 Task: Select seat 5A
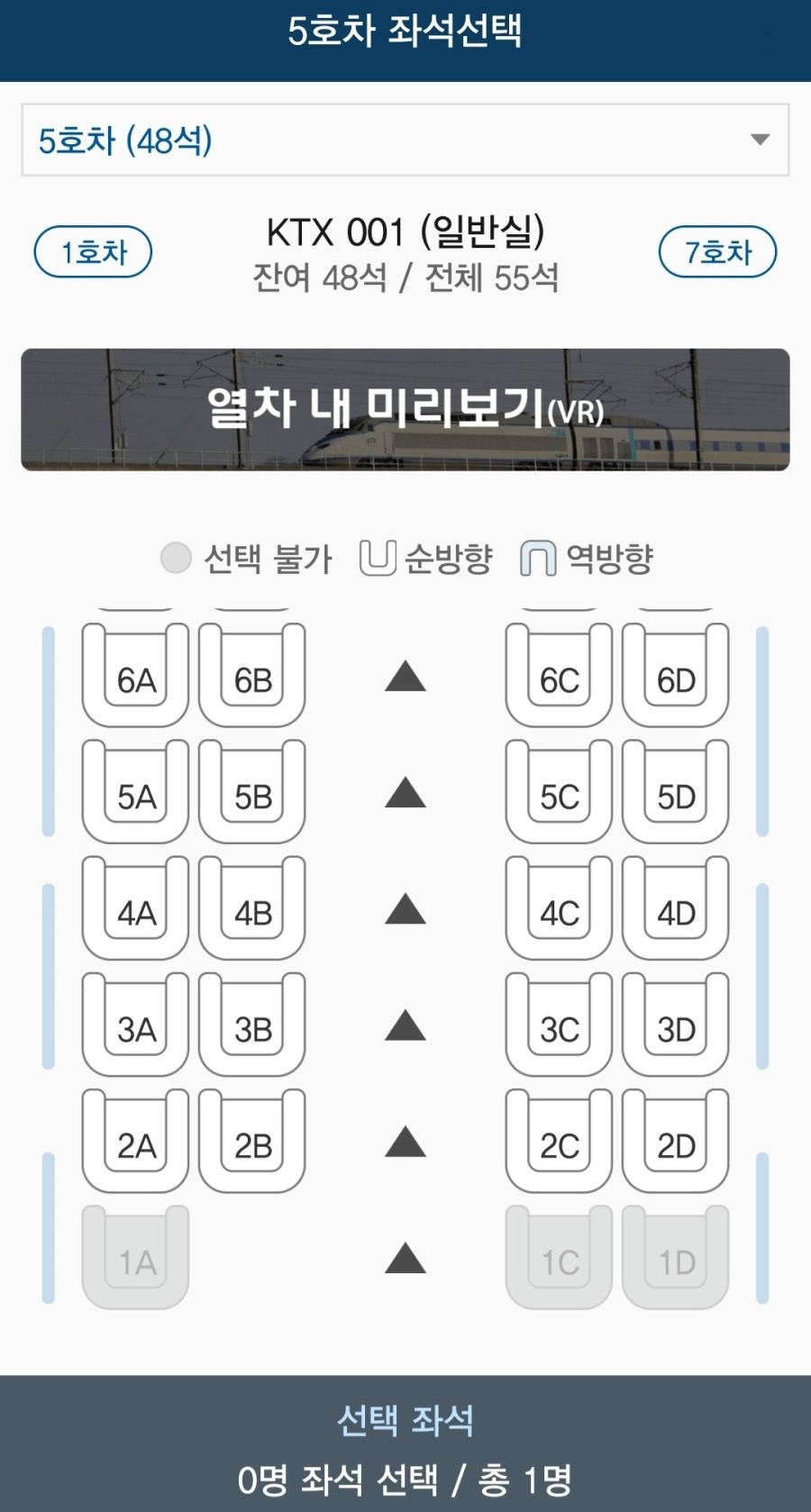pos(136,793)
